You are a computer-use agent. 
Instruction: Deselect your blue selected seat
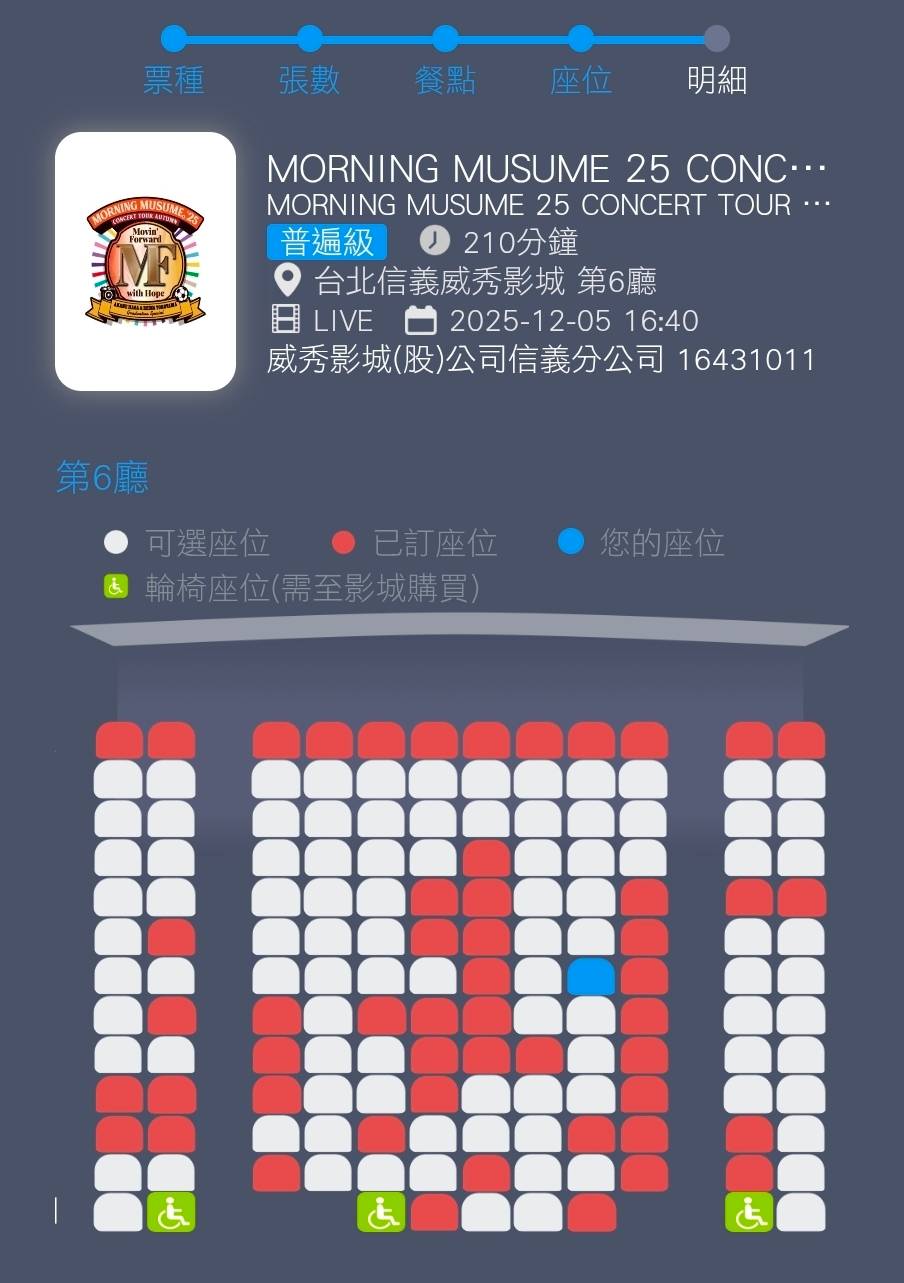tap(591, 977)
